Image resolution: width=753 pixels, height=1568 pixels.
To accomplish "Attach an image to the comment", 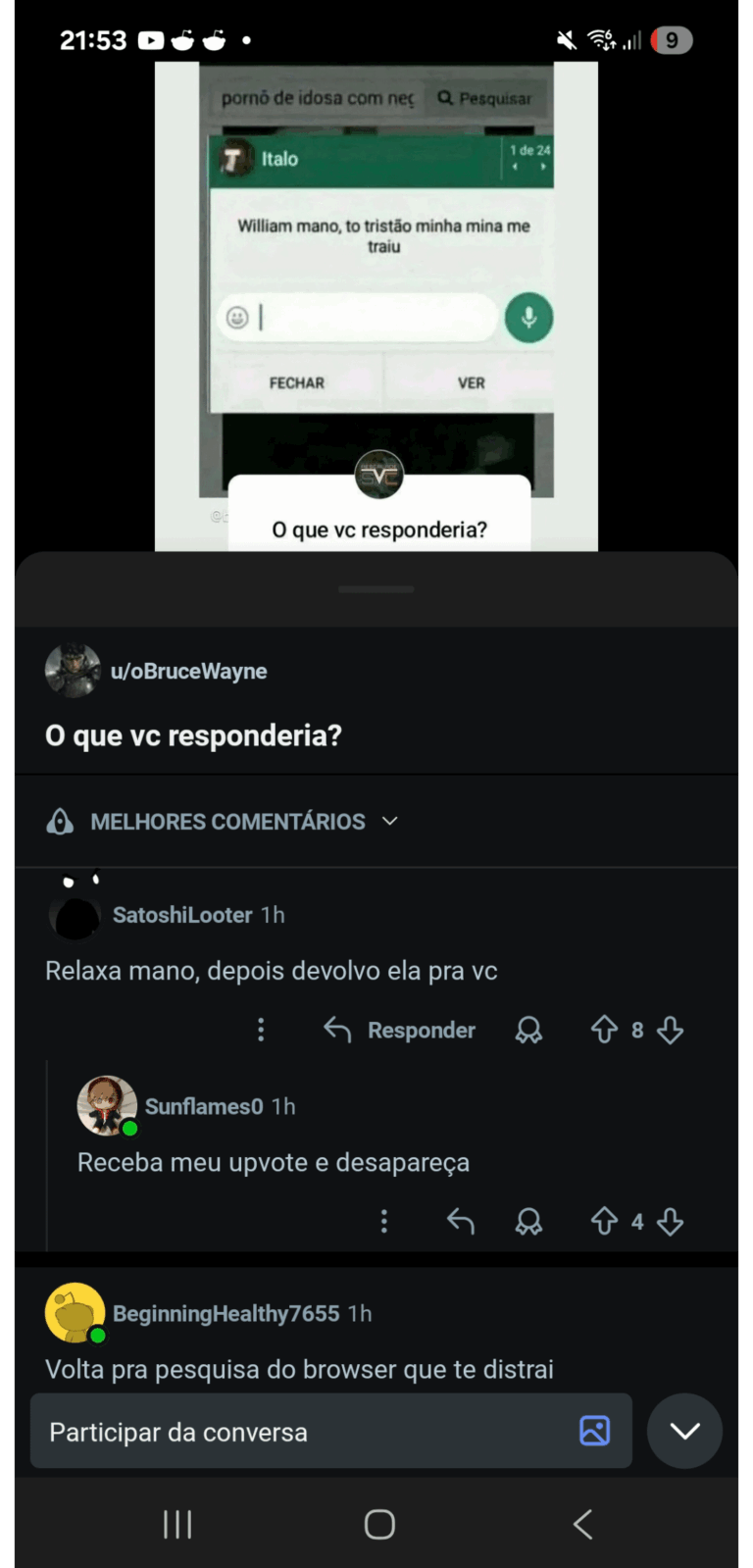I will pyautogui.click(x=594, y=1431).
